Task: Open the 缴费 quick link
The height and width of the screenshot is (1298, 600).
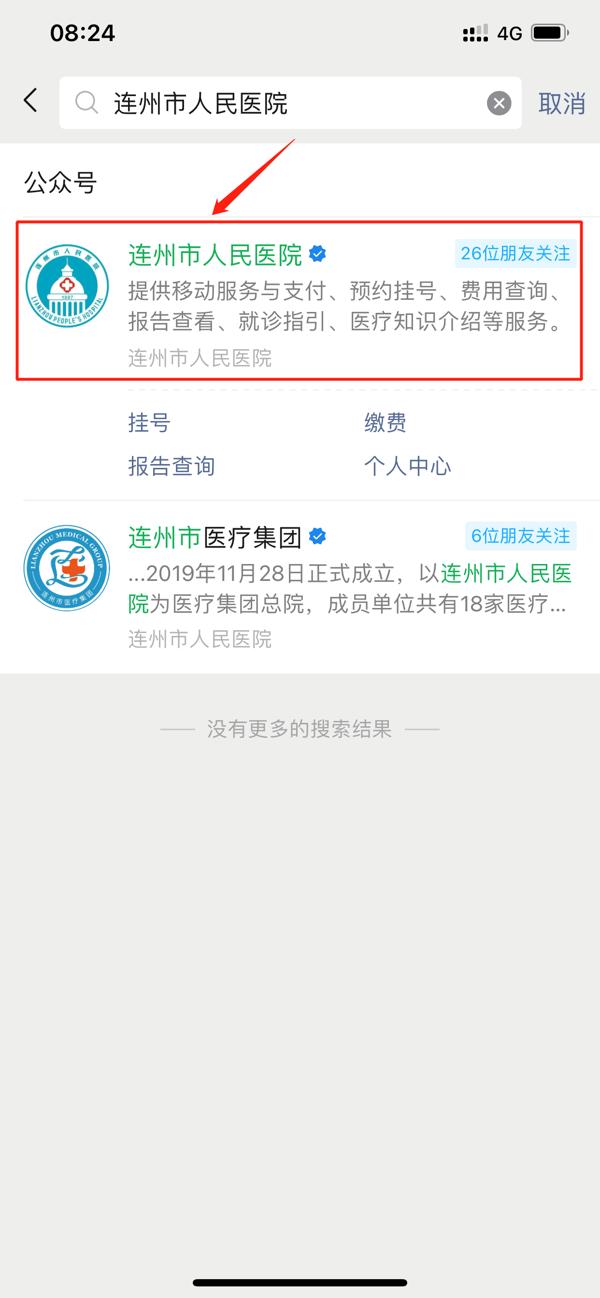Action: (x=385, y=423)
